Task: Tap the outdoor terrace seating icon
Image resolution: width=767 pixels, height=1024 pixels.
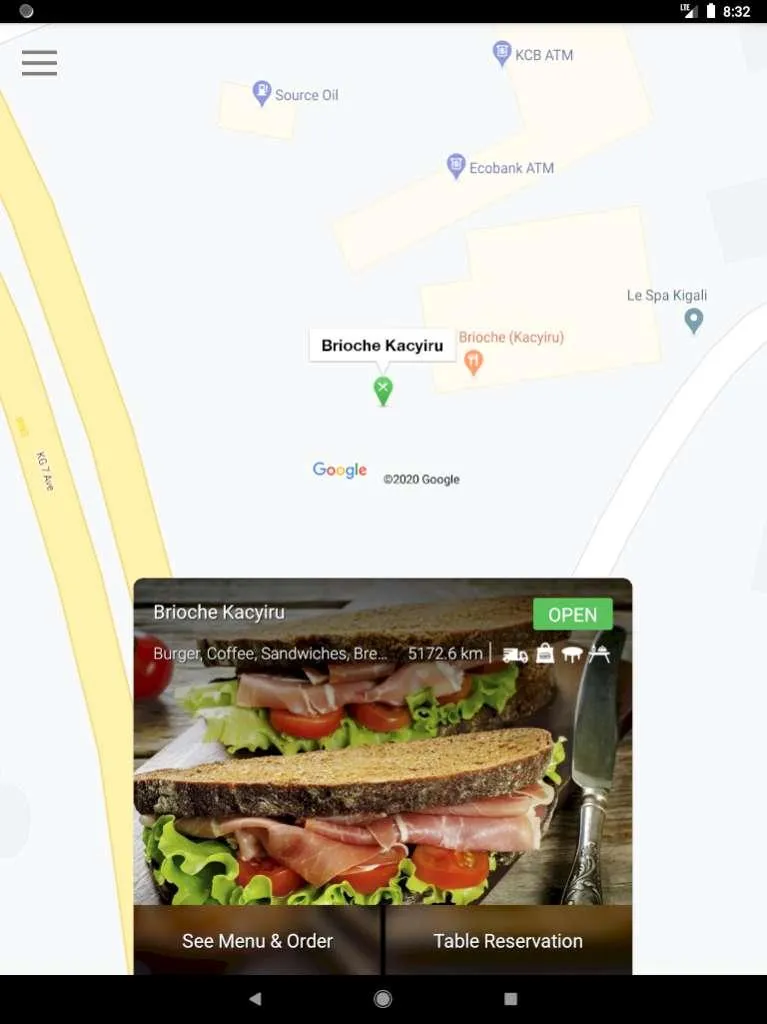Action: 602,652
